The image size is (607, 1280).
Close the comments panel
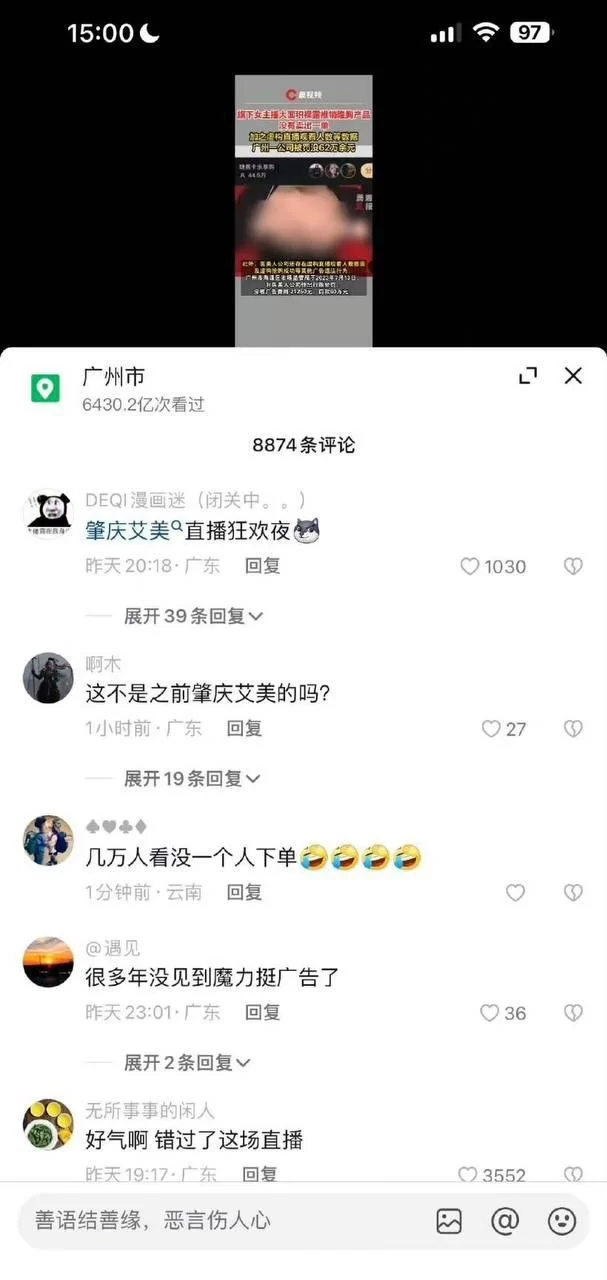click(573, 376)
